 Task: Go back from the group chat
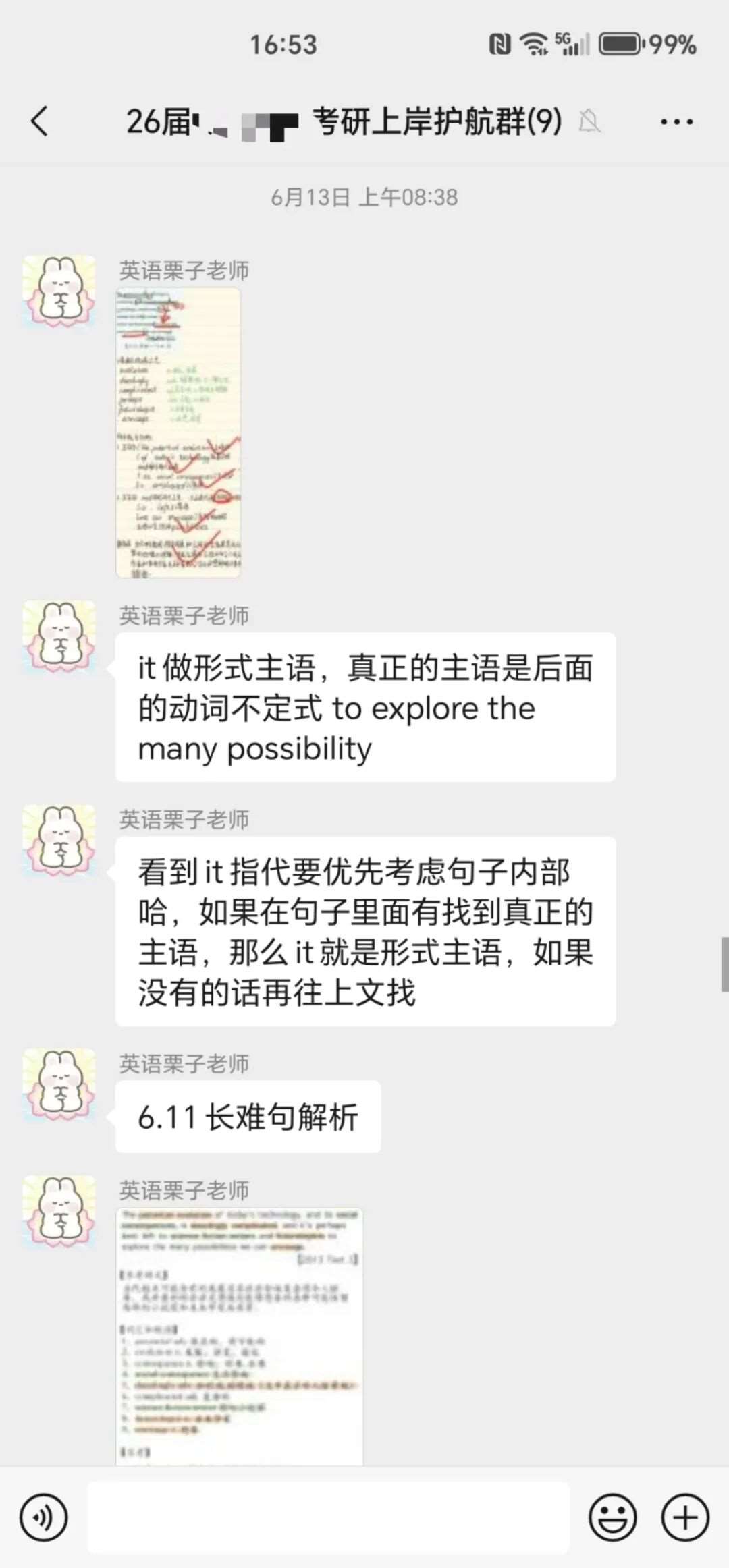pyautogui.click(x=40, y=122)
